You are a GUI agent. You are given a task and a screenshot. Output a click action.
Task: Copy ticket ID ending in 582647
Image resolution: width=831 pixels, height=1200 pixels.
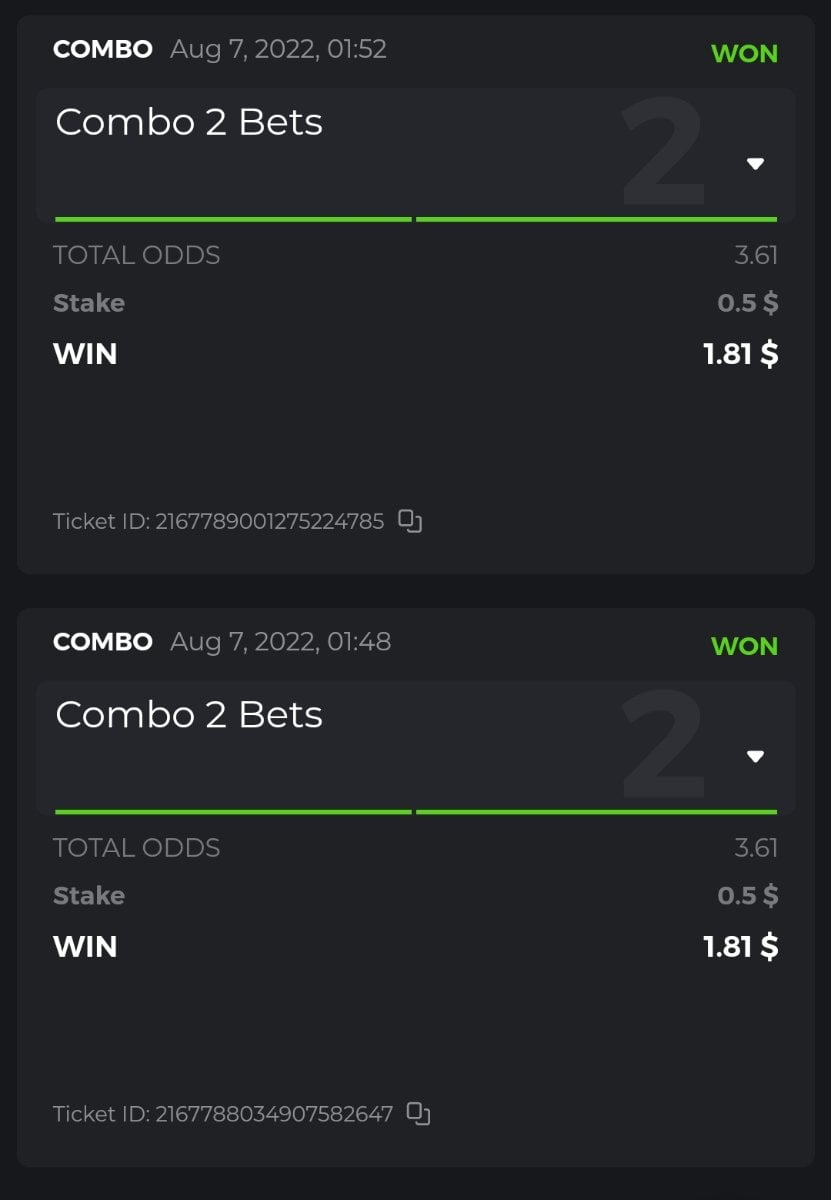(x=419, y=1113)
